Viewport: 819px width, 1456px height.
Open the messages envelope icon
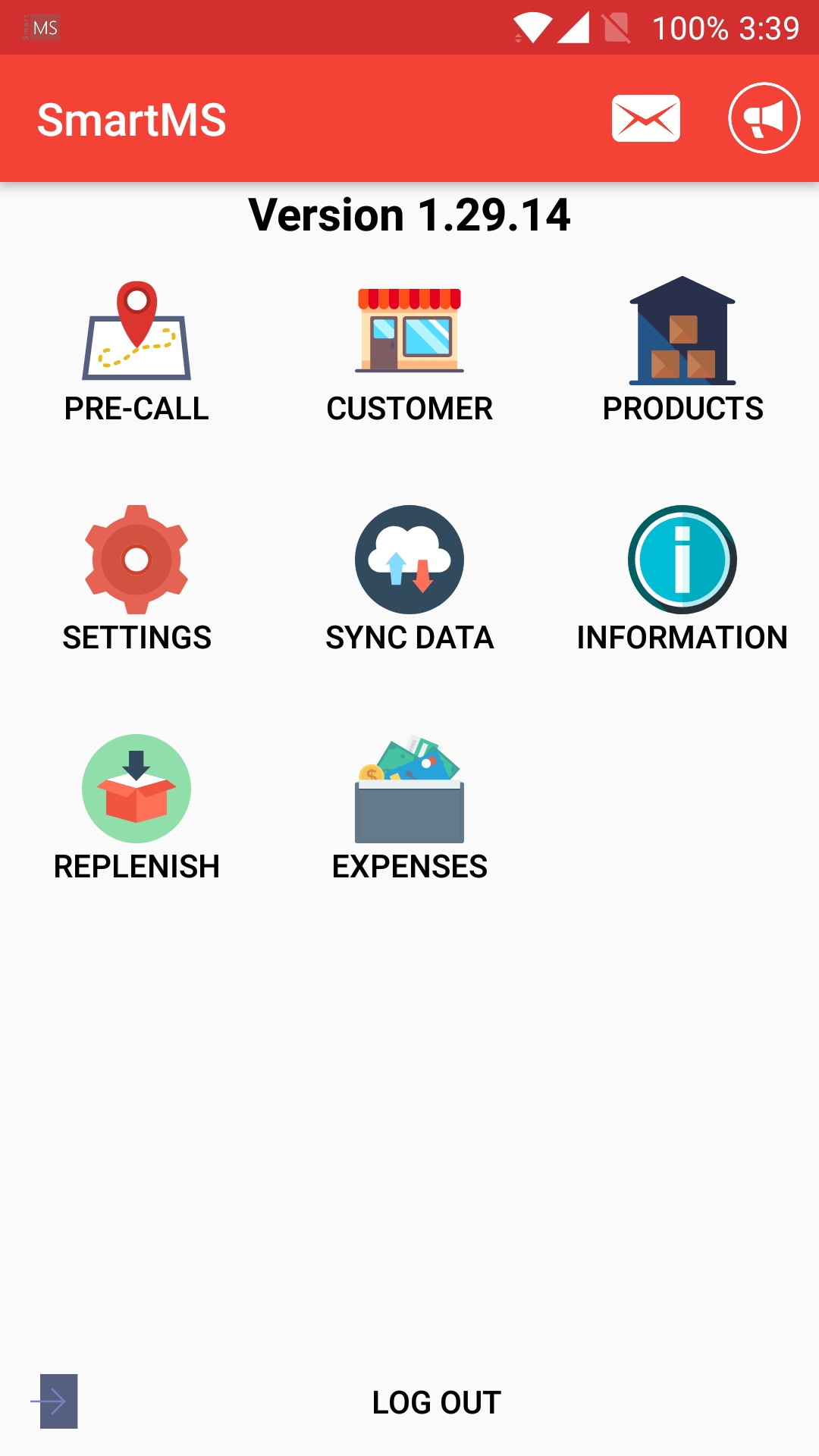pyautogui.click(x=645, y=119)
